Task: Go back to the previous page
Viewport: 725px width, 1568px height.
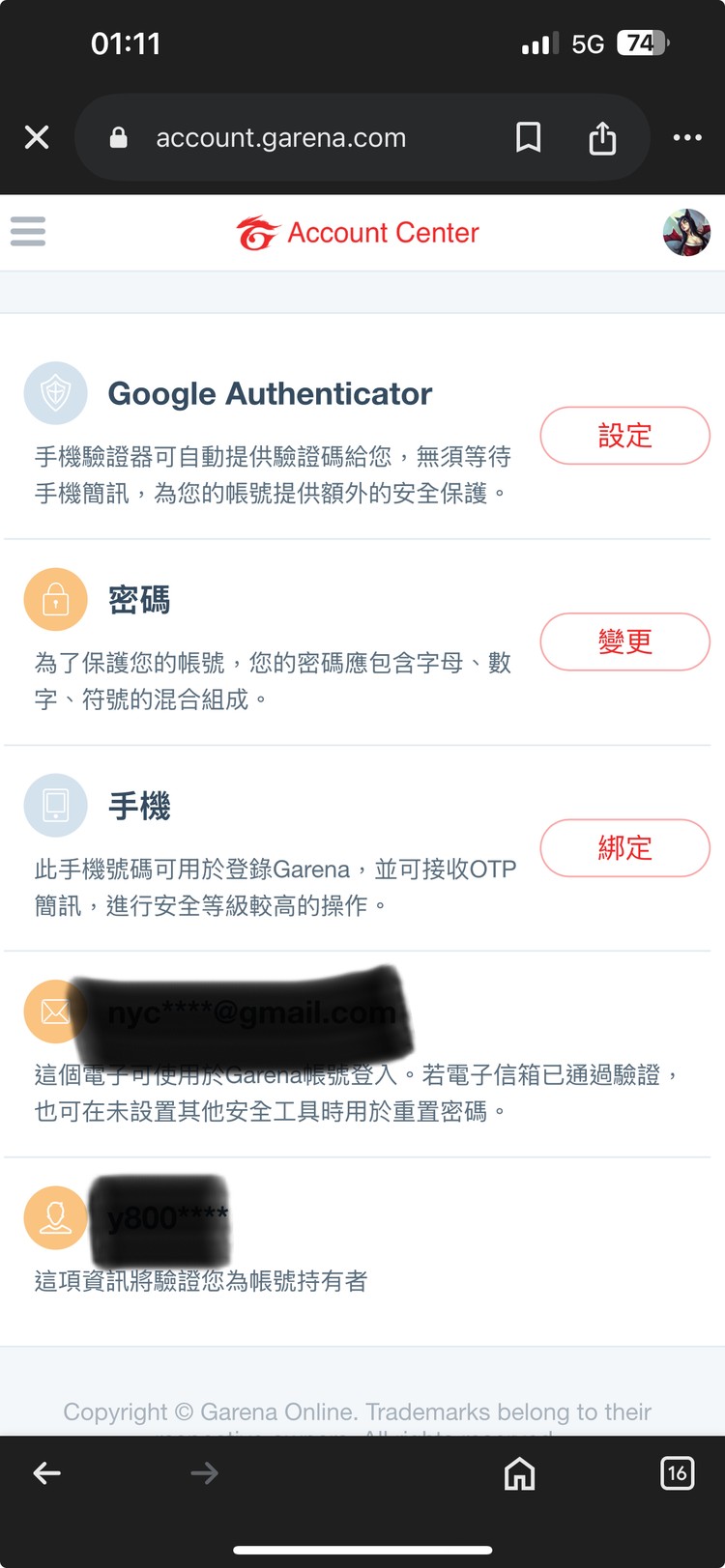Action: point(47,1473)
